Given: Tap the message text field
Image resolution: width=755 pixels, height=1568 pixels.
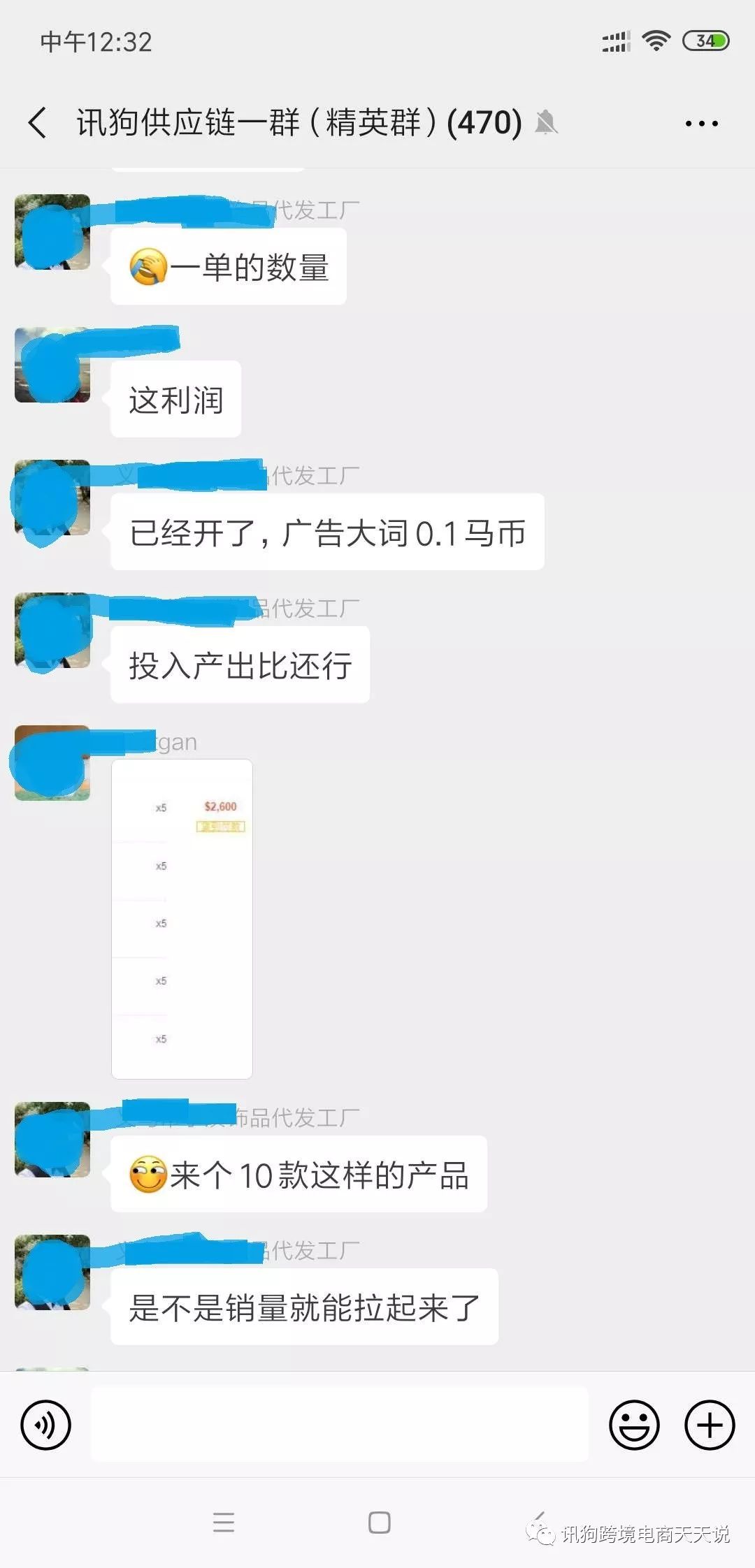Looking at the screenshot, I should tap(340, 1425).
